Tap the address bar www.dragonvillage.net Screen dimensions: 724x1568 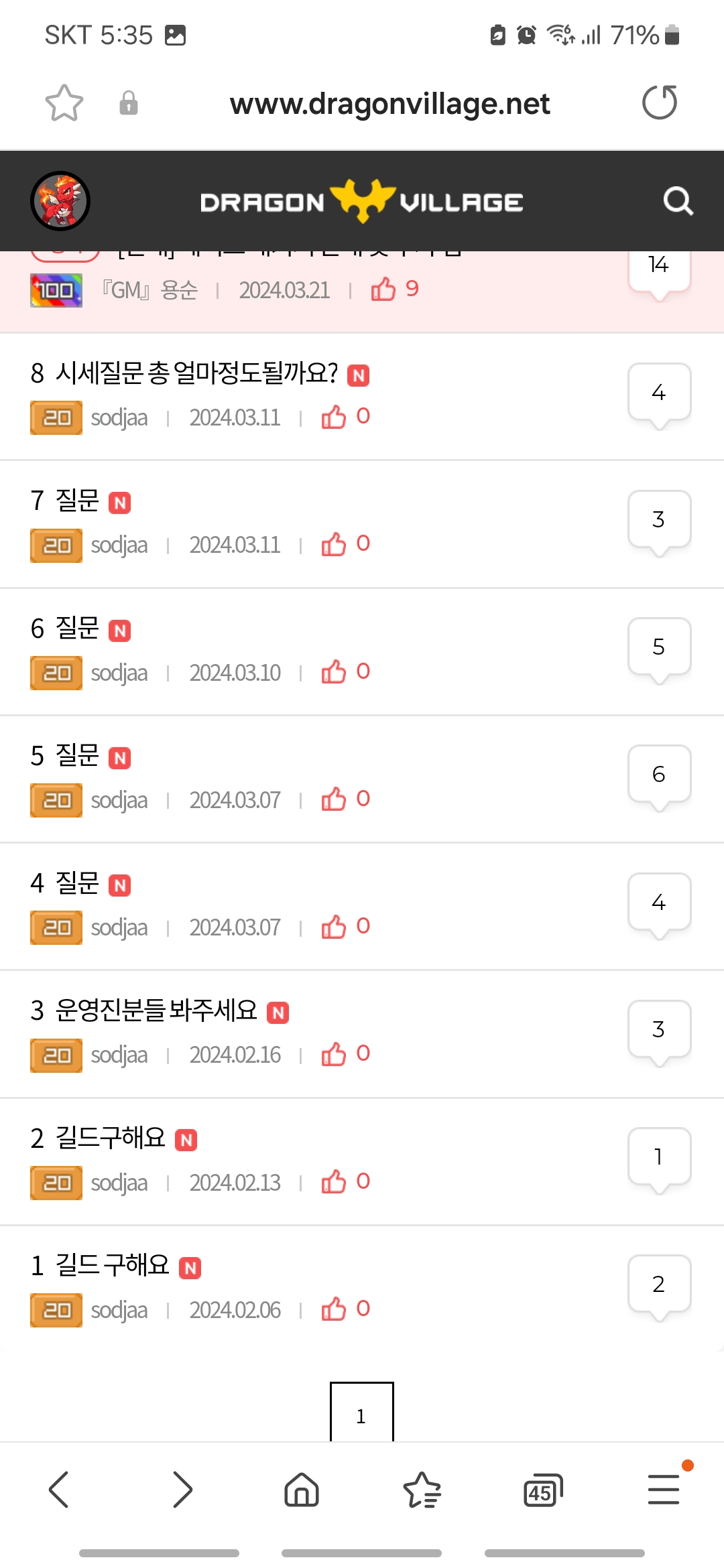pyautogui.click(x=389, y=104)
